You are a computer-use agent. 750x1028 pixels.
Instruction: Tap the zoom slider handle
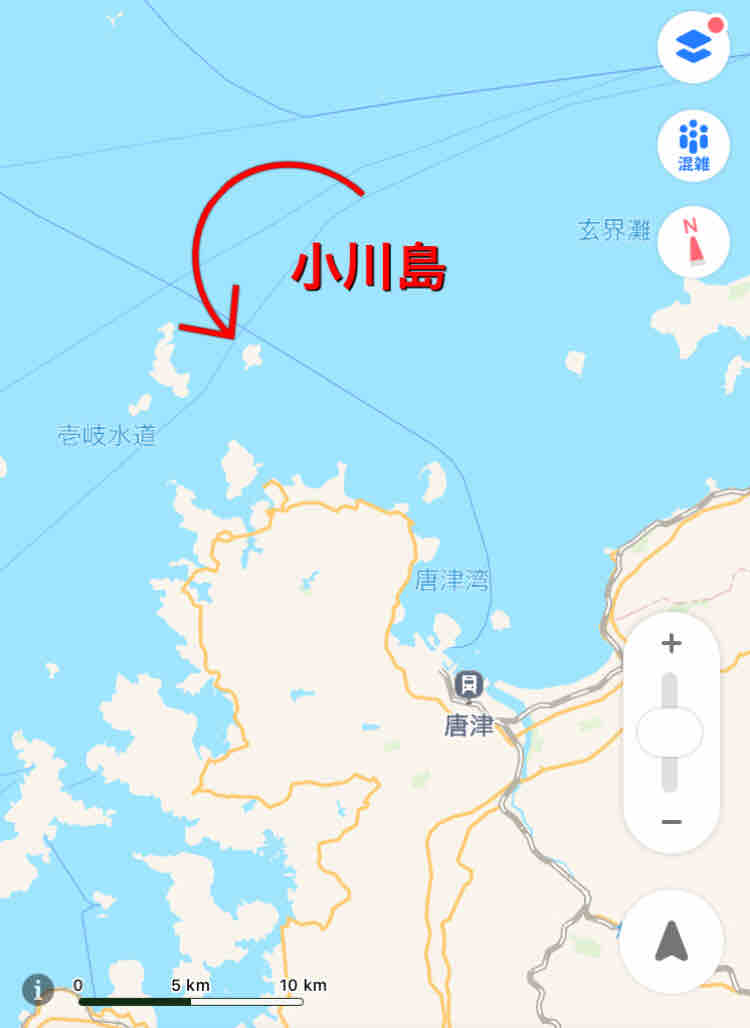pyautogui.click(x=670, y=732)
